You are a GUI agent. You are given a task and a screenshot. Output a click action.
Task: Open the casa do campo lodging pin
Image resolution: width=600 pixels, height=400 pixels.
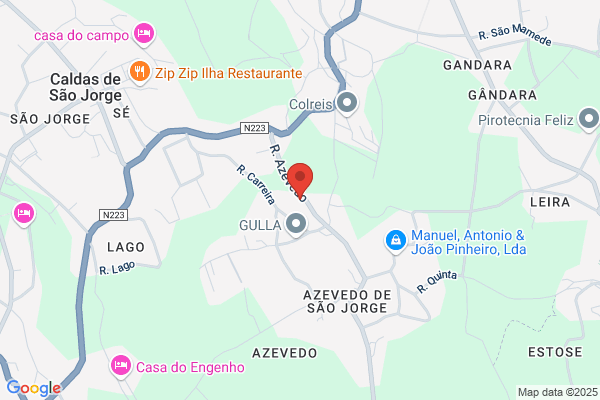tap(144, 34)
